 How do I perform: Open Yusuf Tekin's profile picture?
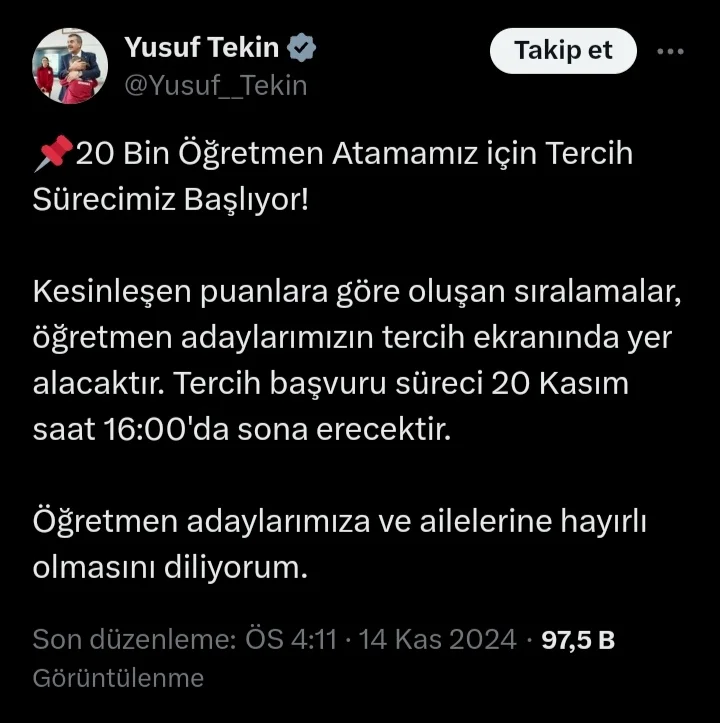tap(70, 66)
